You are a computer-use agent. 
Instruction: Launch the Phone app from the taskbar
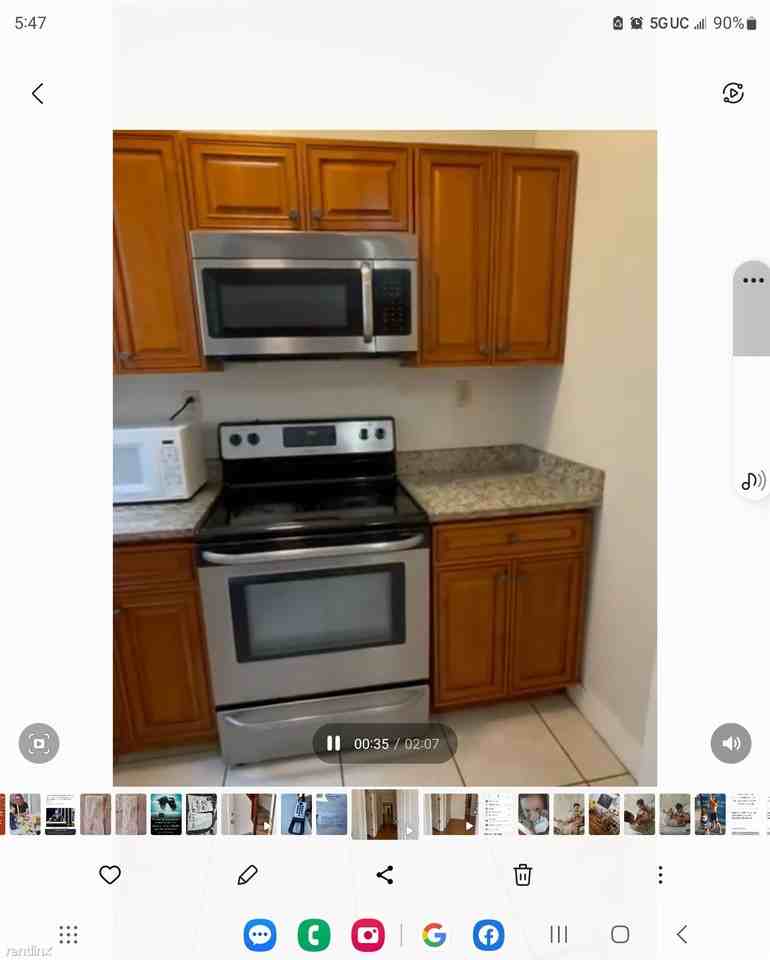(314, 935)
